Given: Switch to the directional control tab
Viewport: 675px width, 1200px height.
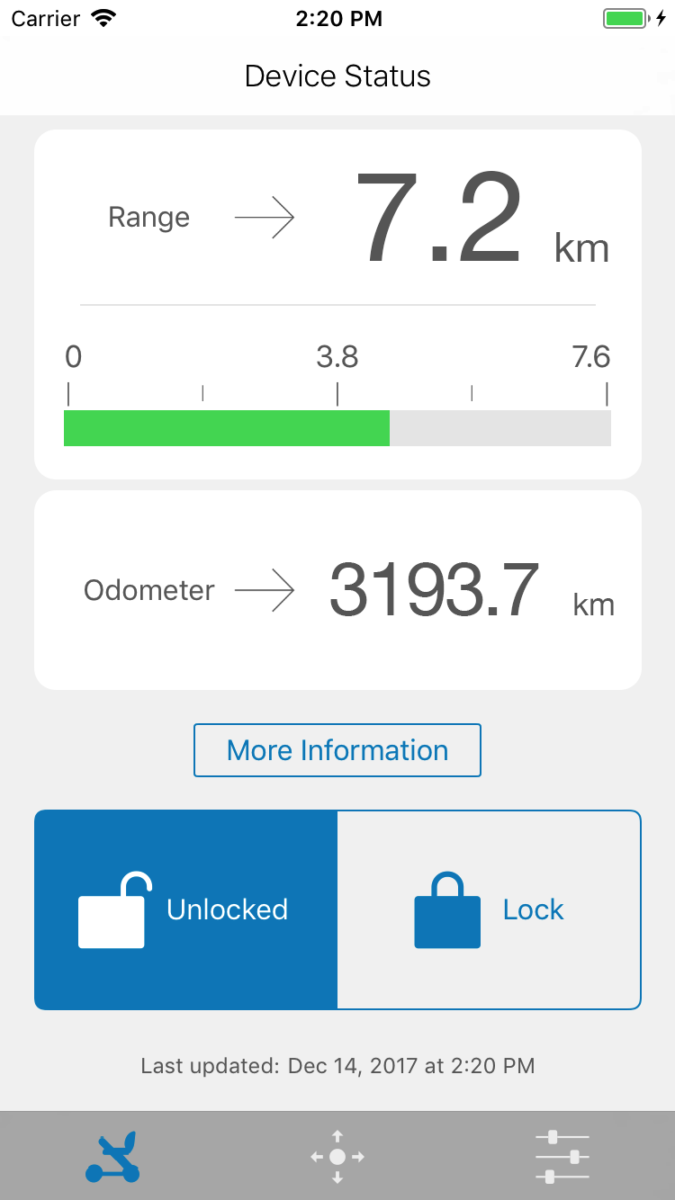Looking at the screenshot, I should [337, 1156].
